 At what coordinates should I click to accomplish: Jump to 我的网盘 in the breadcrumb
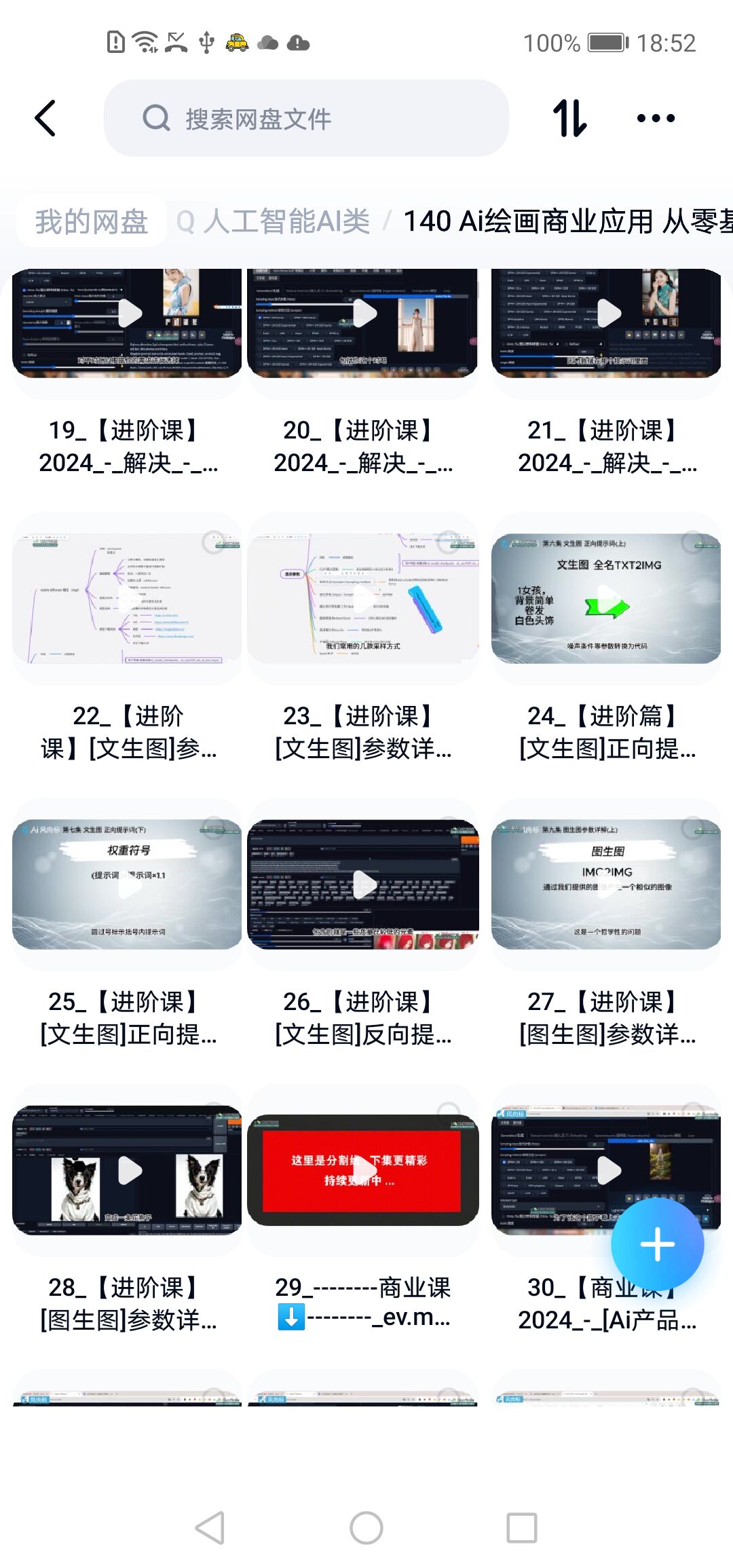pos(92,221)
